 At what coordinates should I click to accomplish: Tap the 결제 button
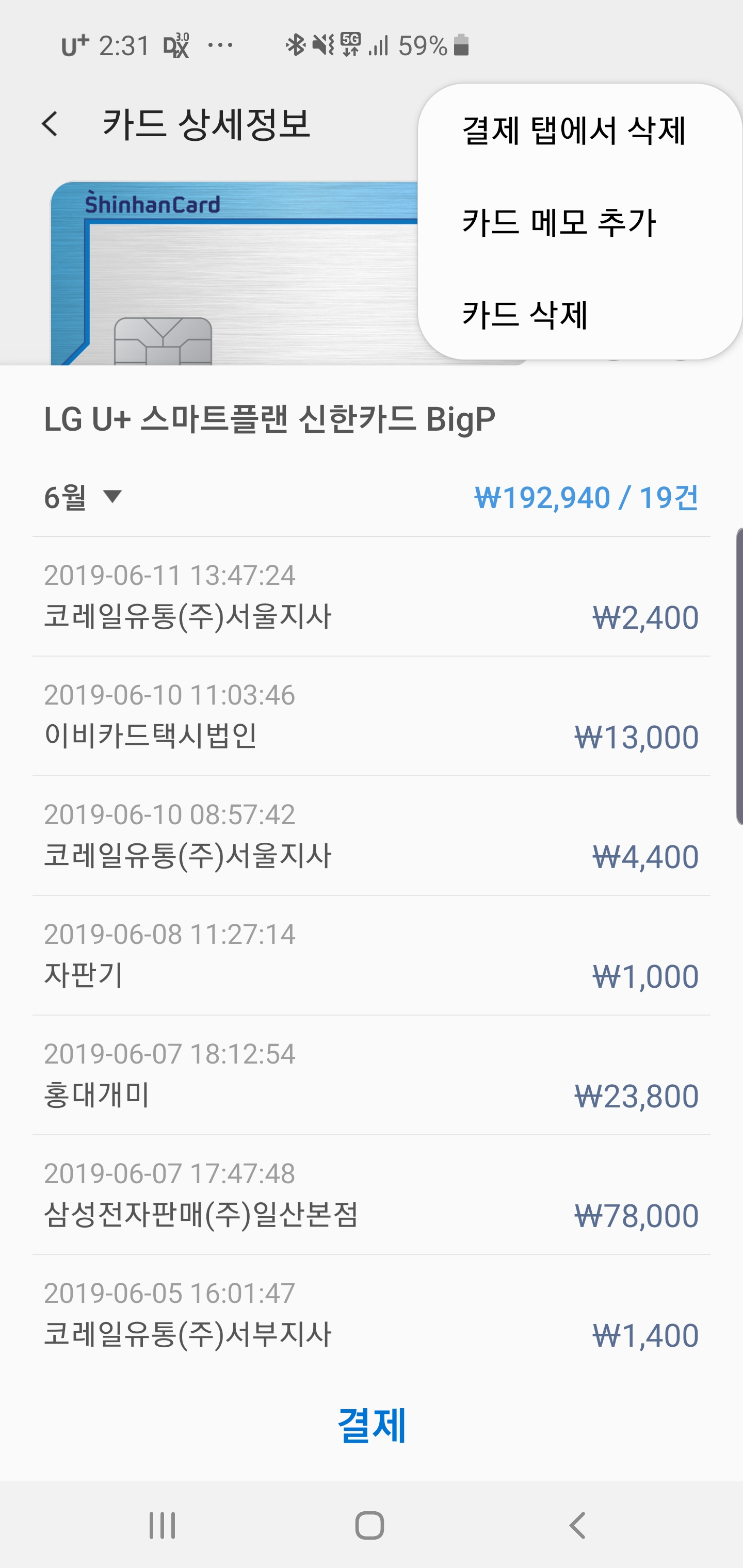pos(372,1426)
